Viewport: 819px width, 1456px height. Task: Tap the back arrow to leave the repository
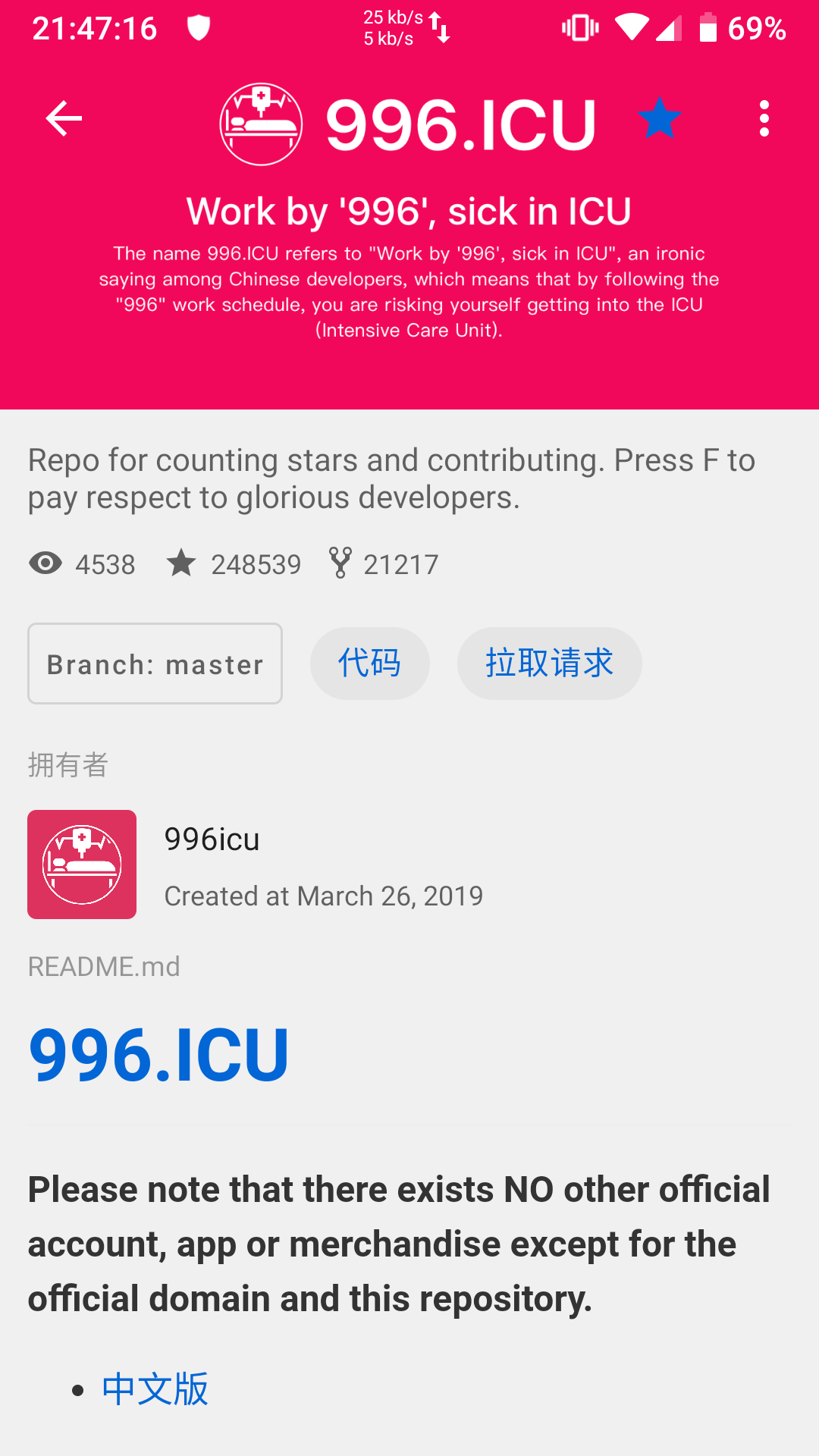click(63, 118)
